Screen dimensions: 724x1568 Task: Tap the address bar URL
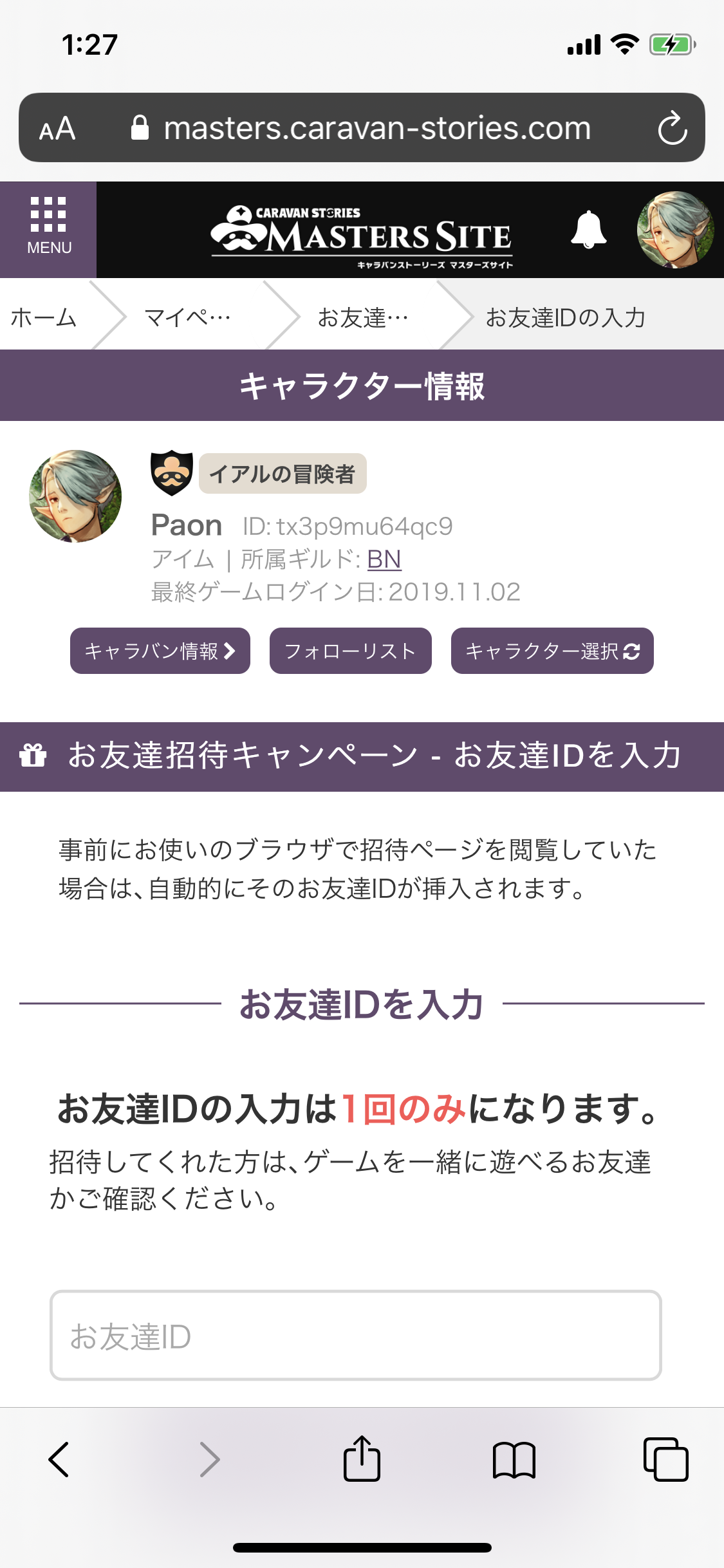click(x=376, y=128)
